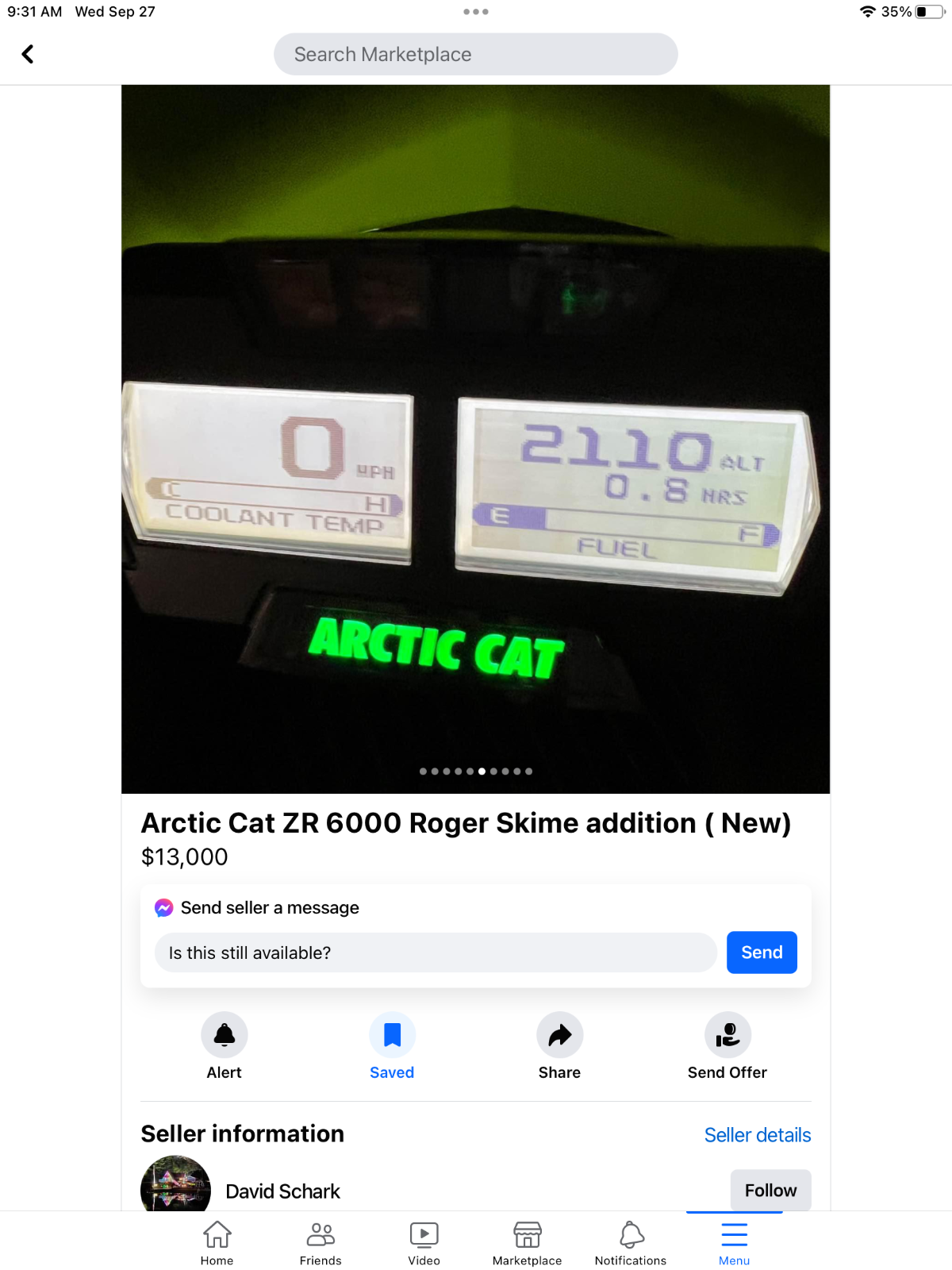The height and width of the screenshot is (1270, 952).
Task: Open David Schark's seller profile
Action: (282, 1191)
